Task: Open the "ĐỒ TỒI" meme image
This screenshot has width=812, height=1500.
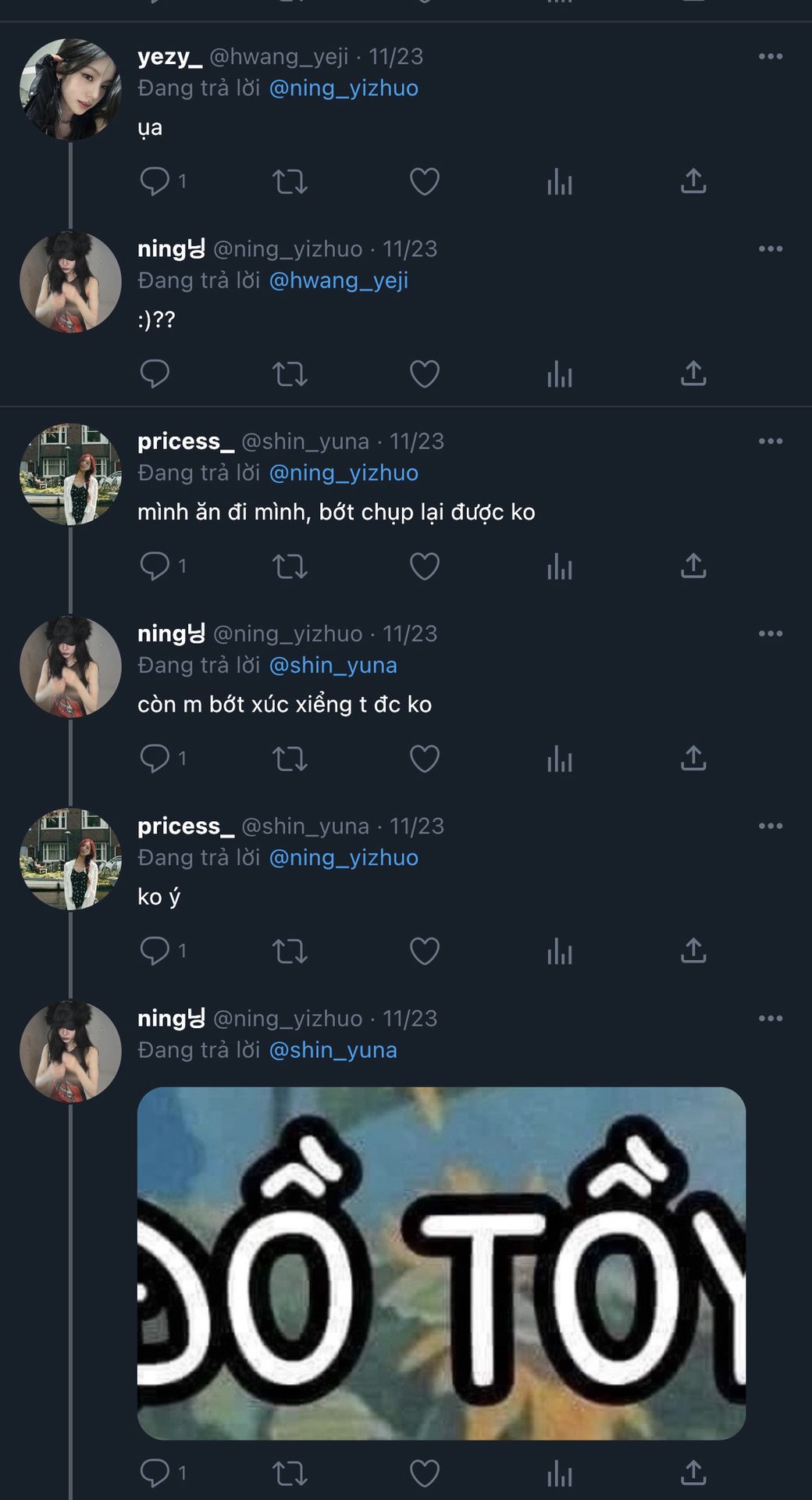Action: click(441, 1262)
